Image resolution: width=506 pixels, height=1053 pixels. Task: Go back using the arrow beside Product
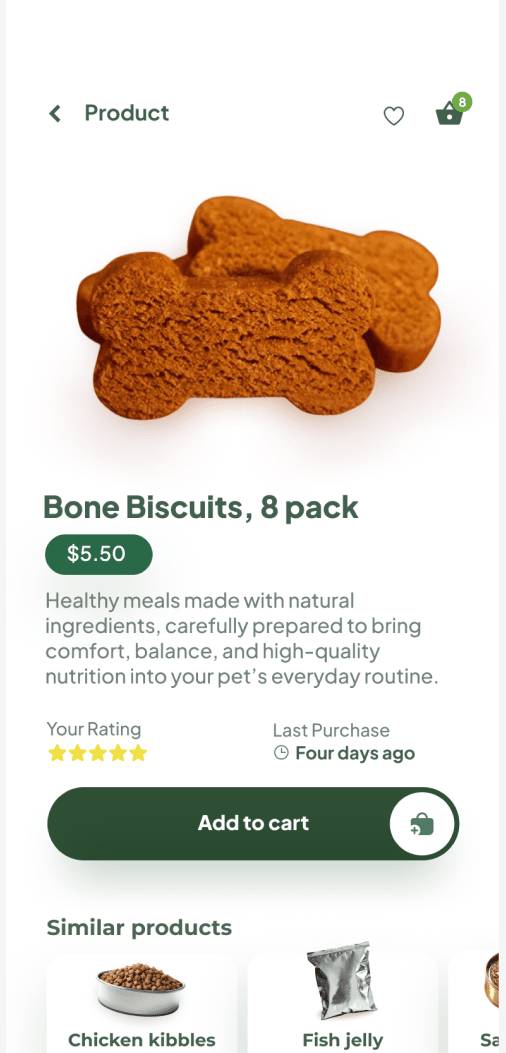coord(55,113)
